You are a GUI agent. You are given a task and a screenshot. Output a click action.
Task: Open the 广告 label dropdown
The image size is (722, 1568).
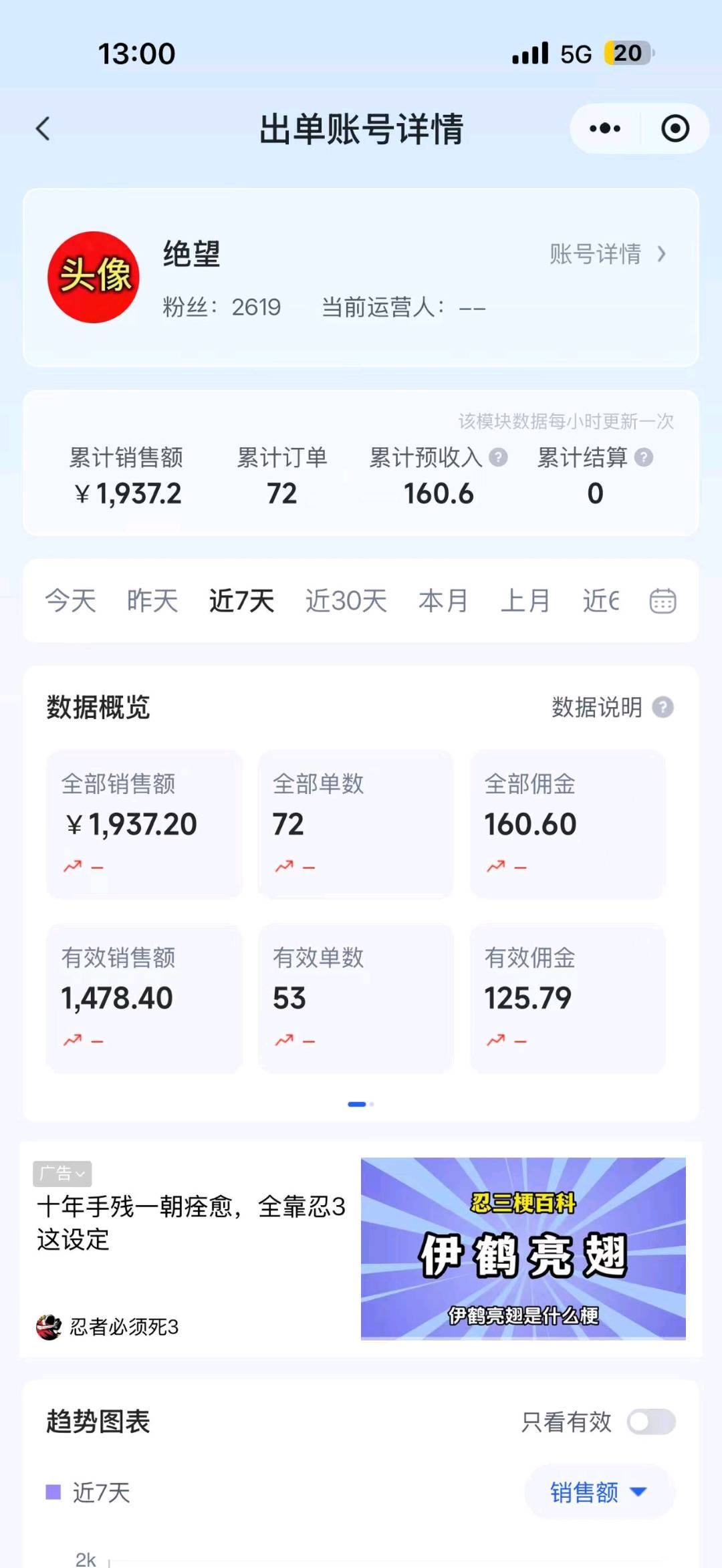tap(62, 1173)
